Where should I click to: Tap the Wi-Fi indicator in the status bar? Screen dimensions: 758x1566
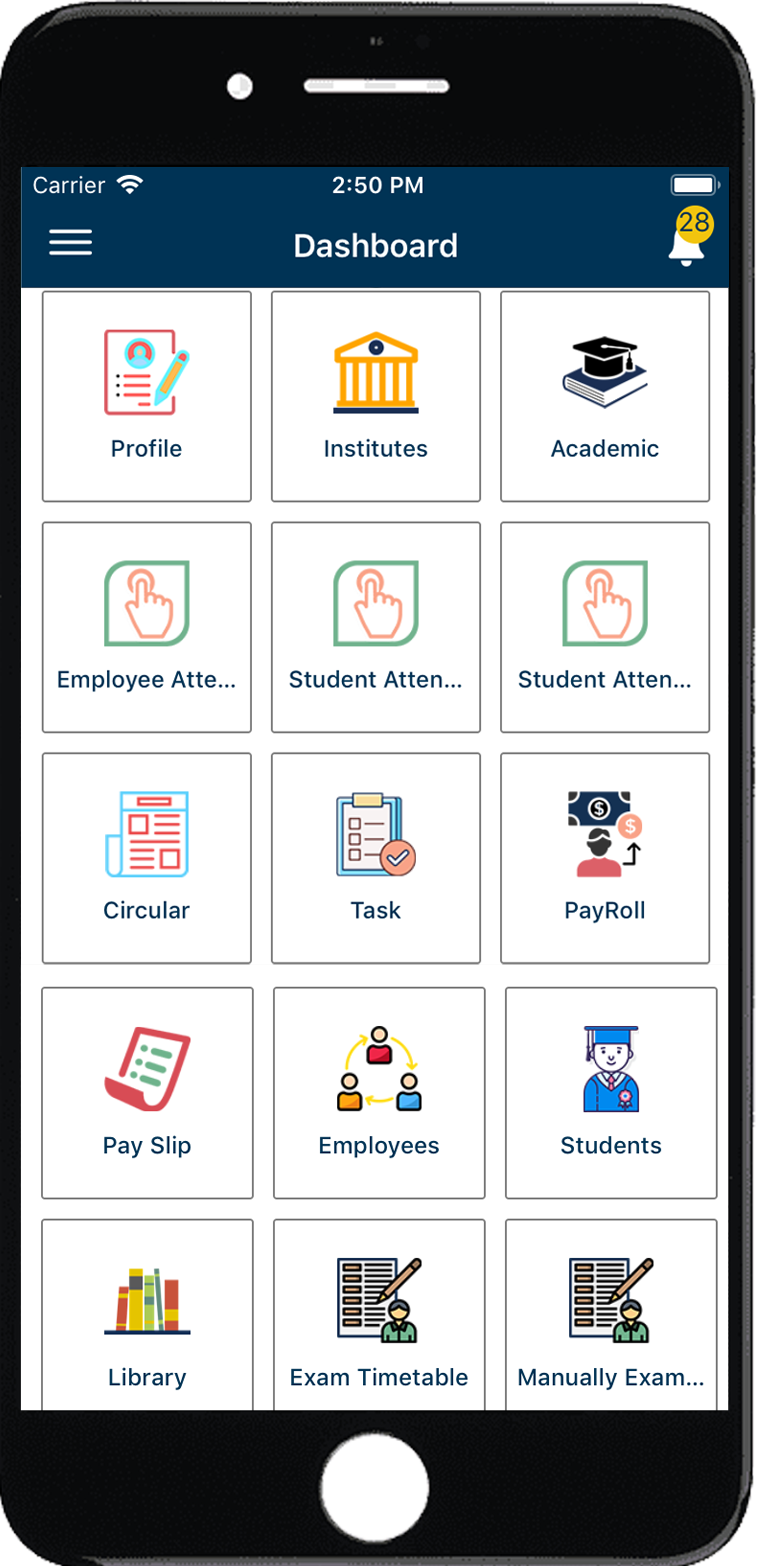point(128,182)
